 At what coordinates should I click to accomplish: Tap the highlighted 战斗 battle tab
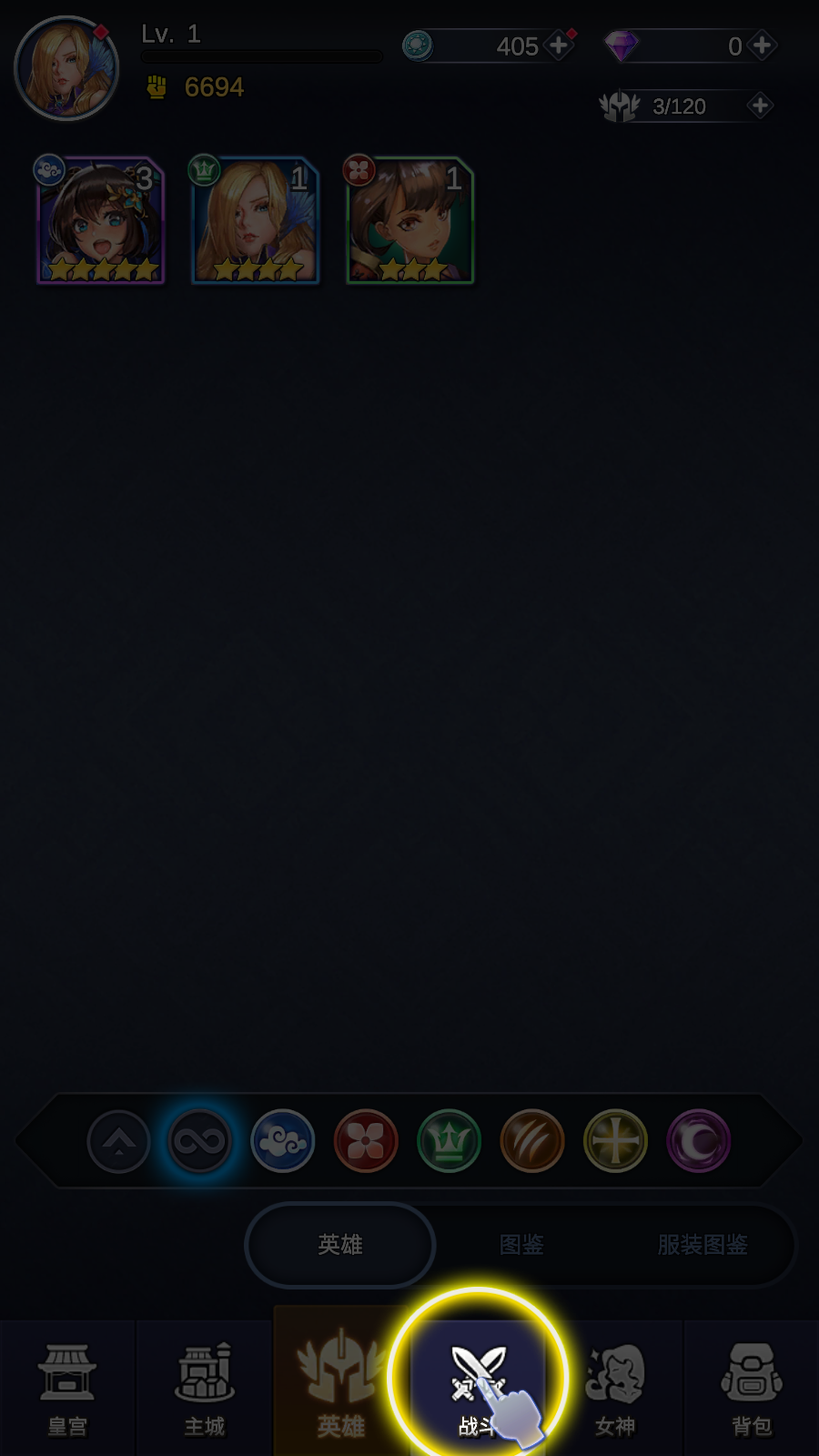tap(478, 1383)
